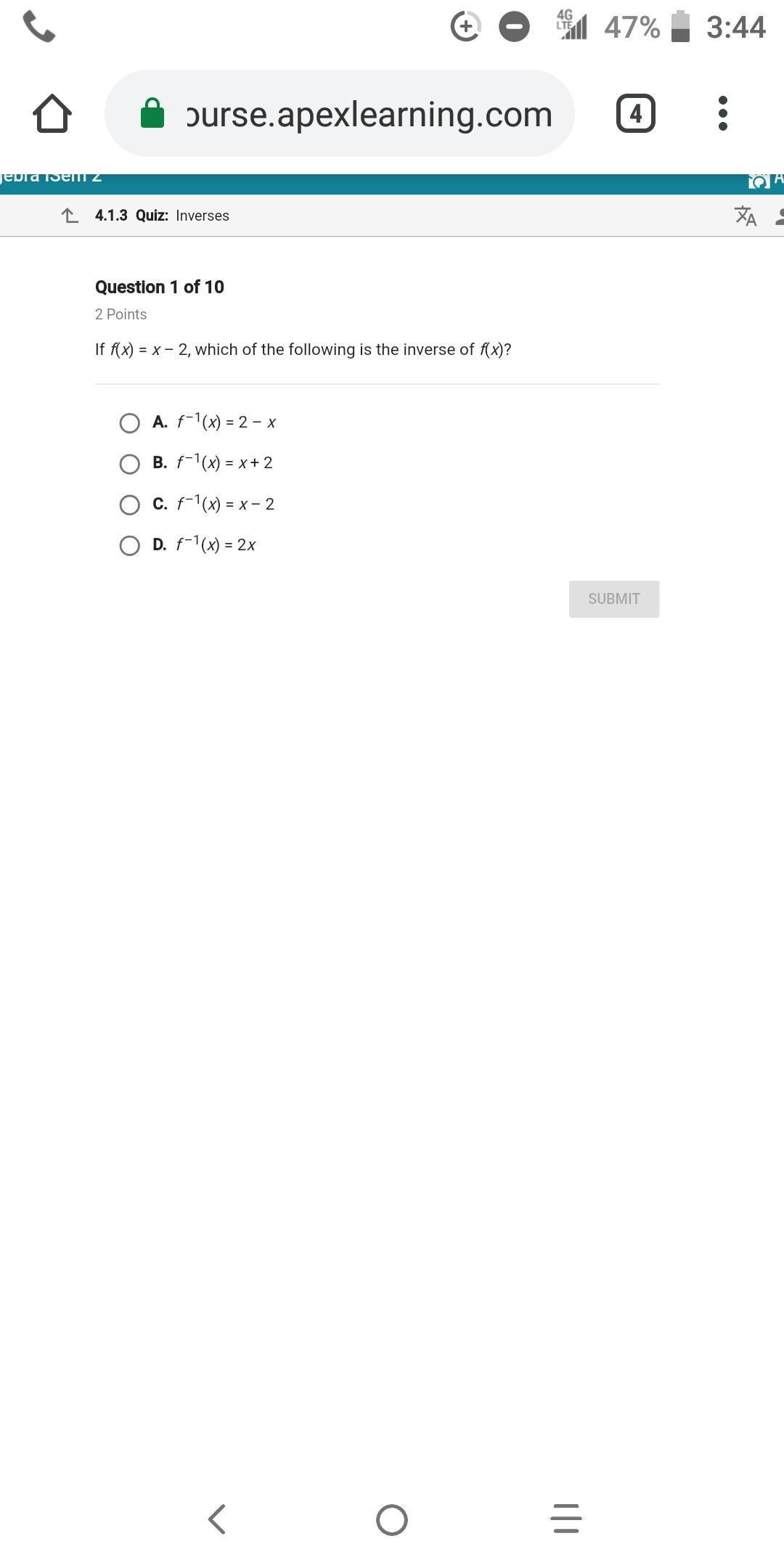Viewport: 784px width, 1568px height.
Task: Go up from 4.1.3 Quiz Inverses
Action: [70, 216]
